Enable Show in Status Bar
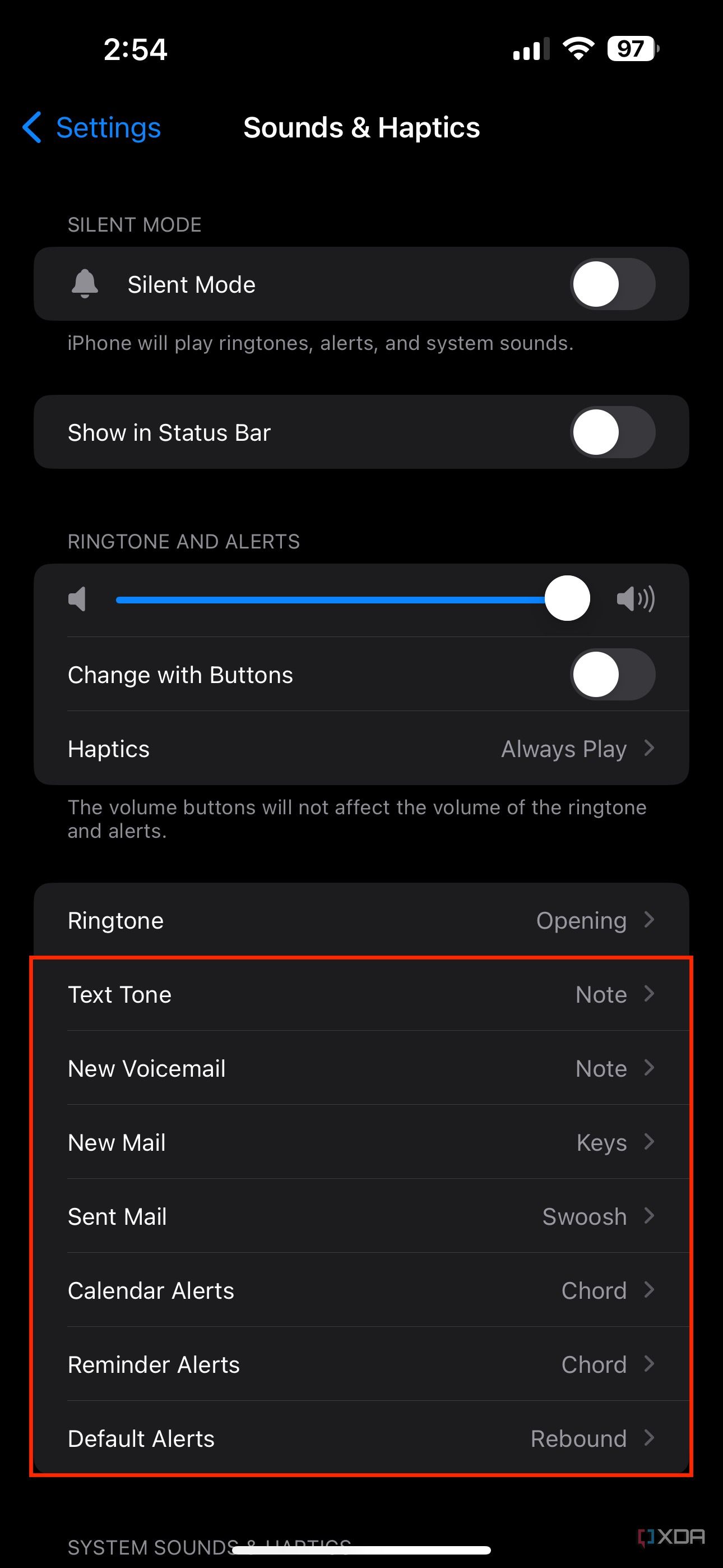 pyautogui.click(x=611, y=432)
